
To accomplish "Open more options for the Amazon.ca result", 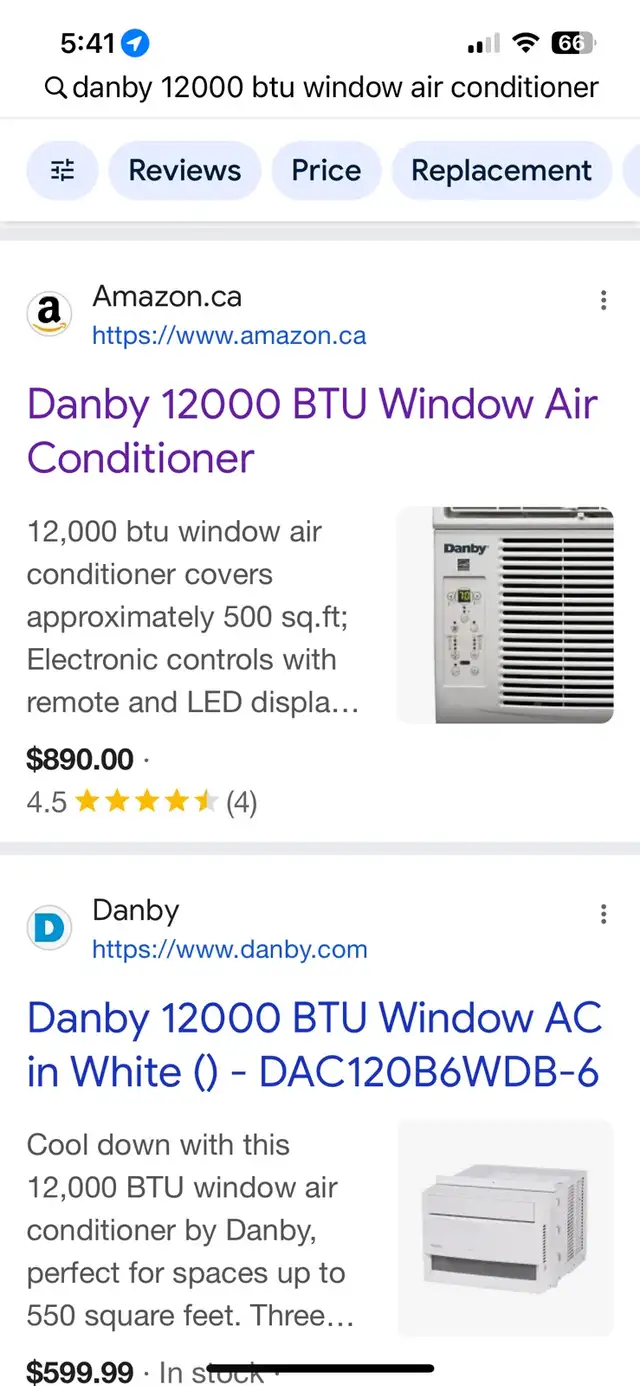I will coord(603,300).
